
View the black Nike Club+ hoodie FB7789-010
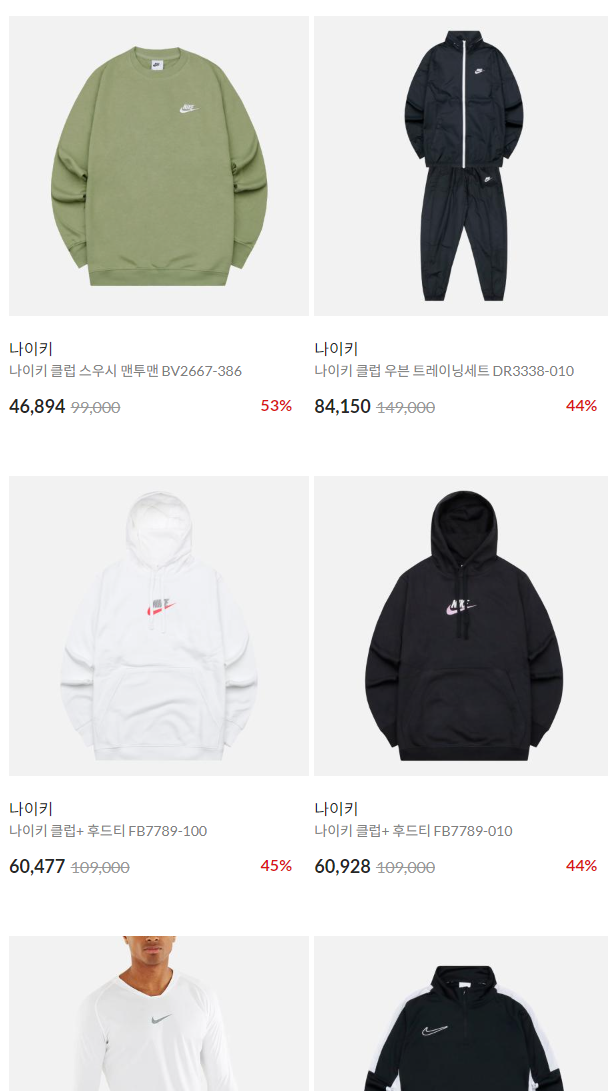tap(461, 626)
